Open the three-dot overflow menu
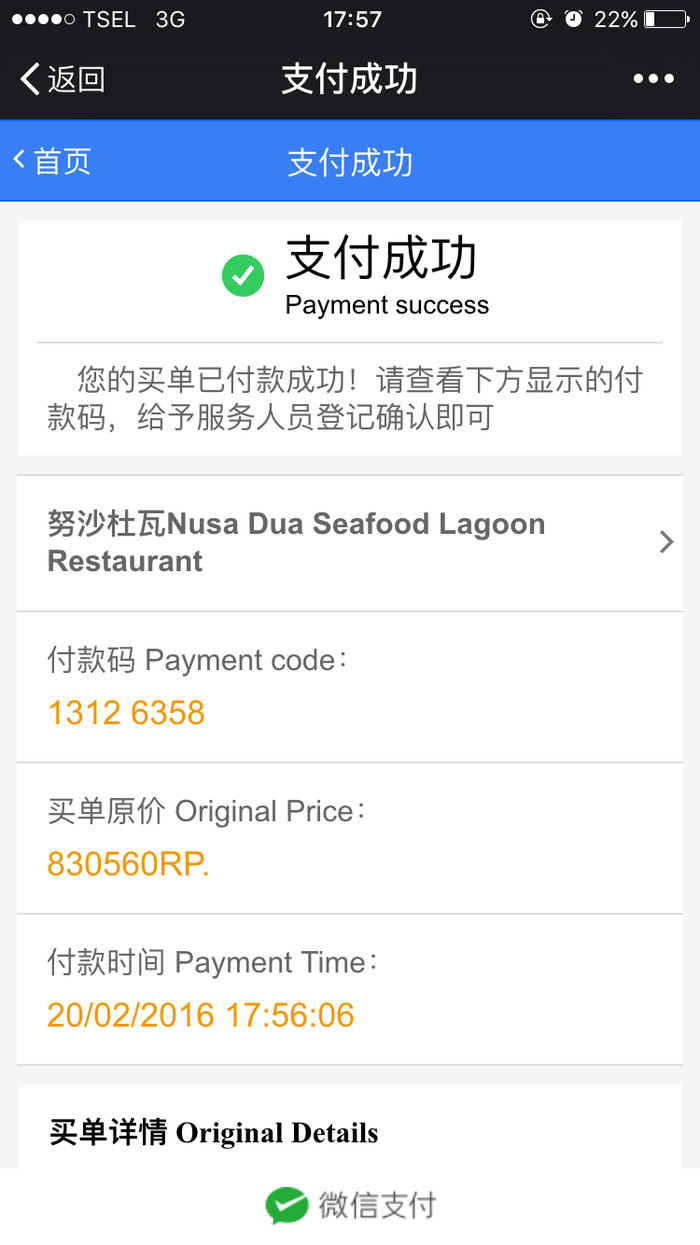The width and height of the screenshot is (700, 1245). [x=653, y=79]
